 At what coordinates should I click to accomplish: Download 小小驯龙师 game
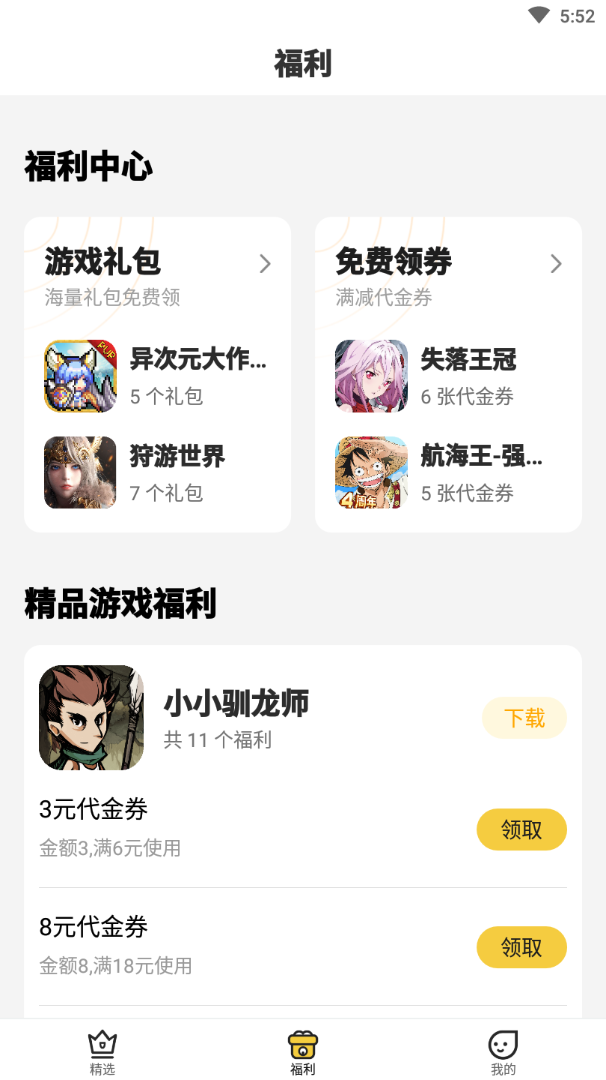pyautogui.click(x=524, y=718)
